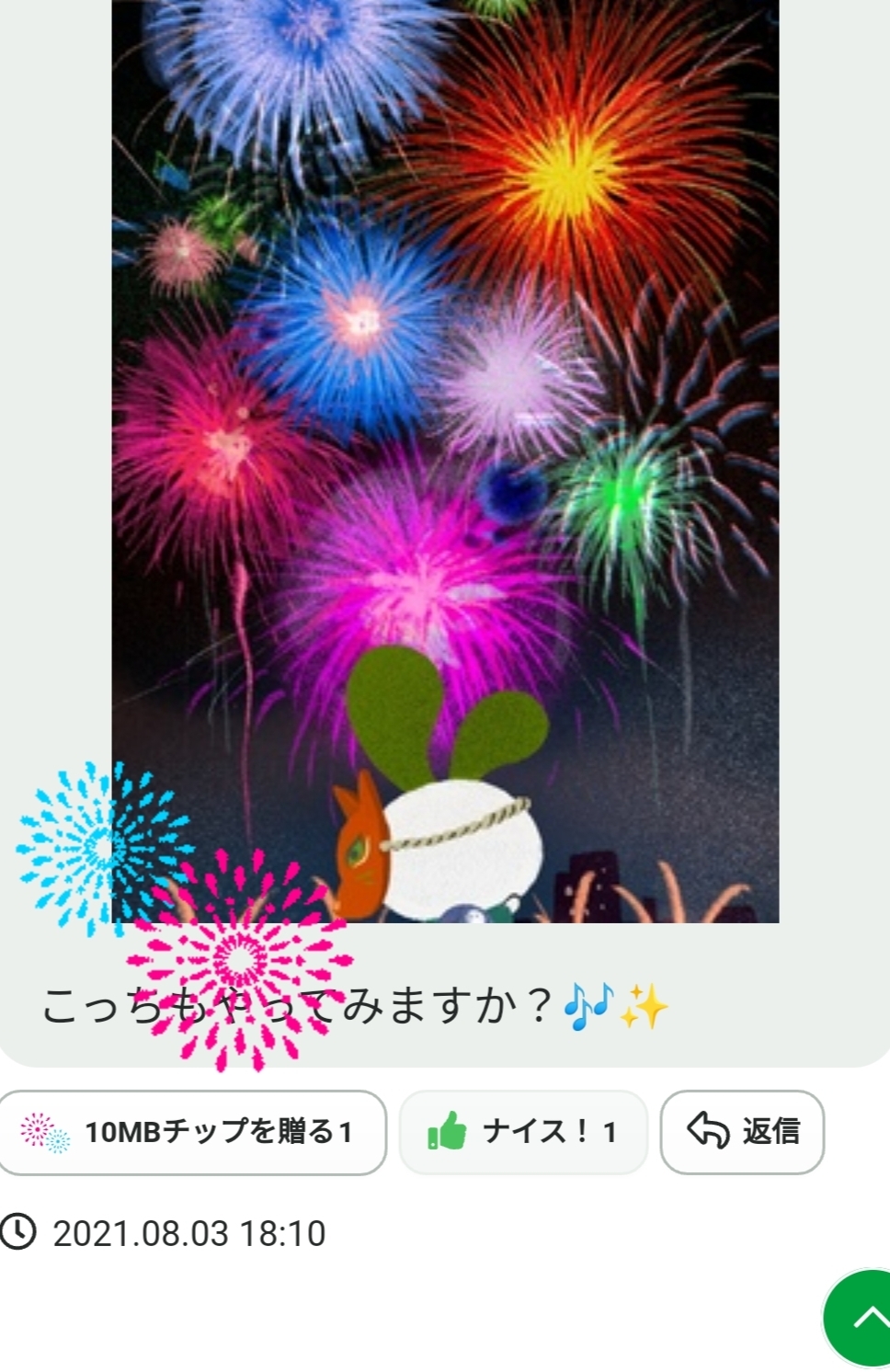Open the fireworks image in the post
This screenshot has height=1372, width=890.
[x=445, y=460]
